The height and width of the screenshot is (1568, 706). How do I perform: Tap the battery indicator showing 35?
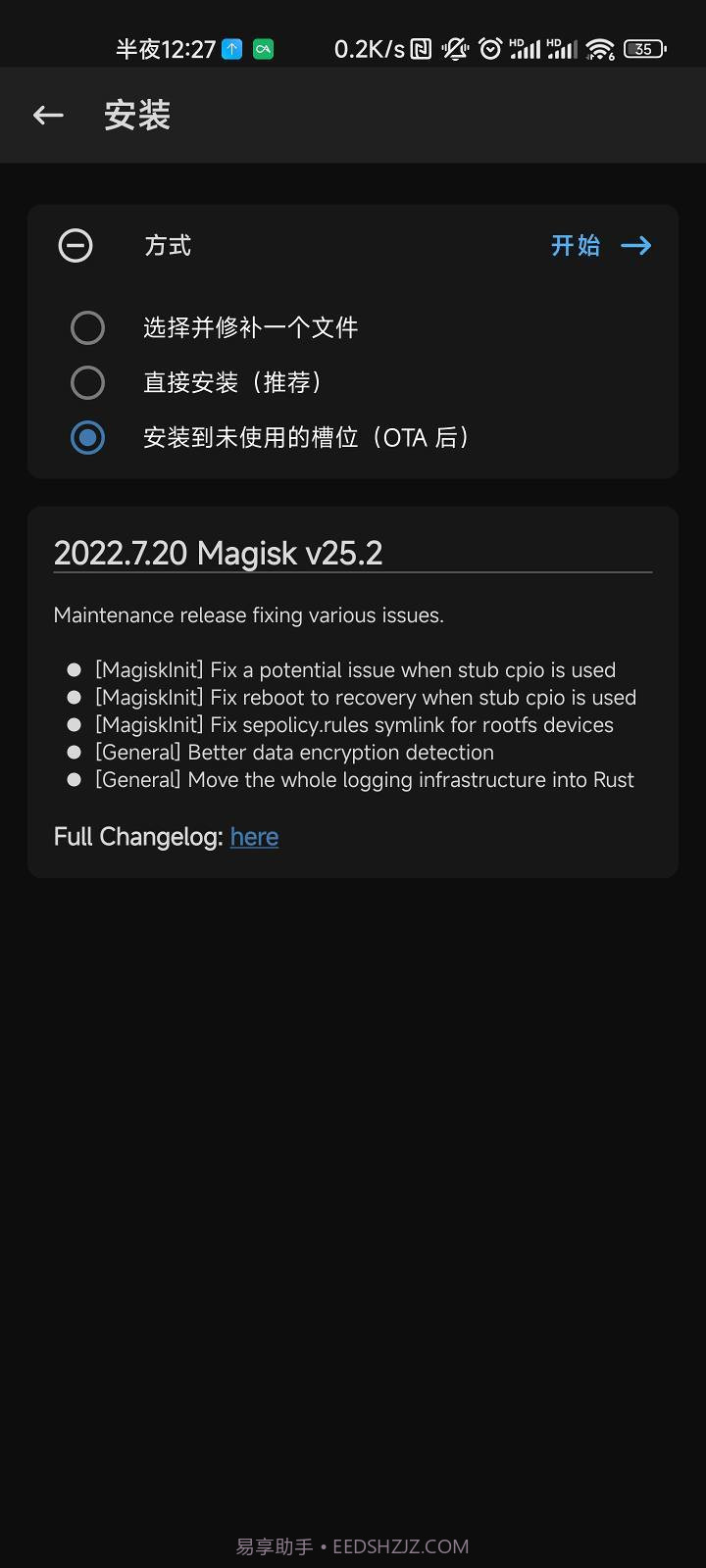(x=642, y=48)
